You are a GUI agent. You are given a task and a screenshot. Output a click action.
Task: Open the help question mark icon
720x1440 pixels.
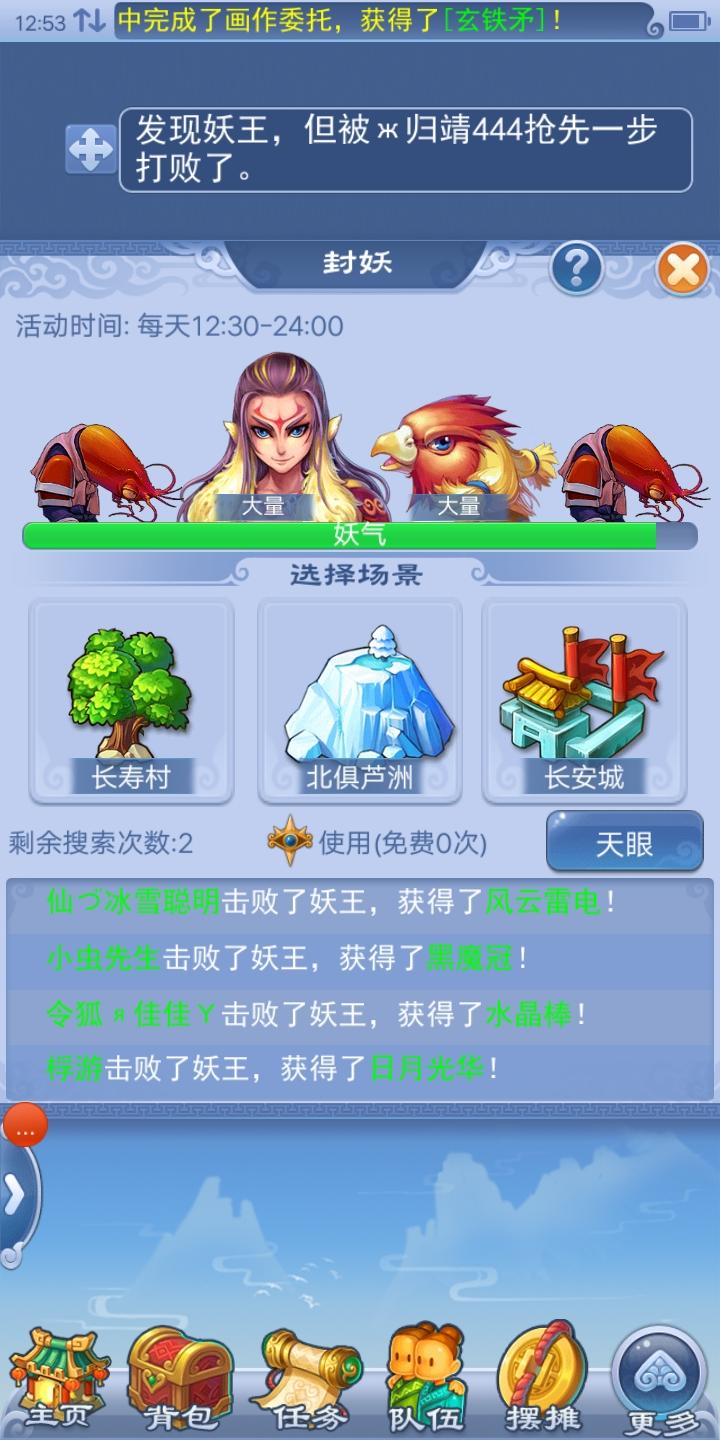pyautogui.click(x=577, y=267)
